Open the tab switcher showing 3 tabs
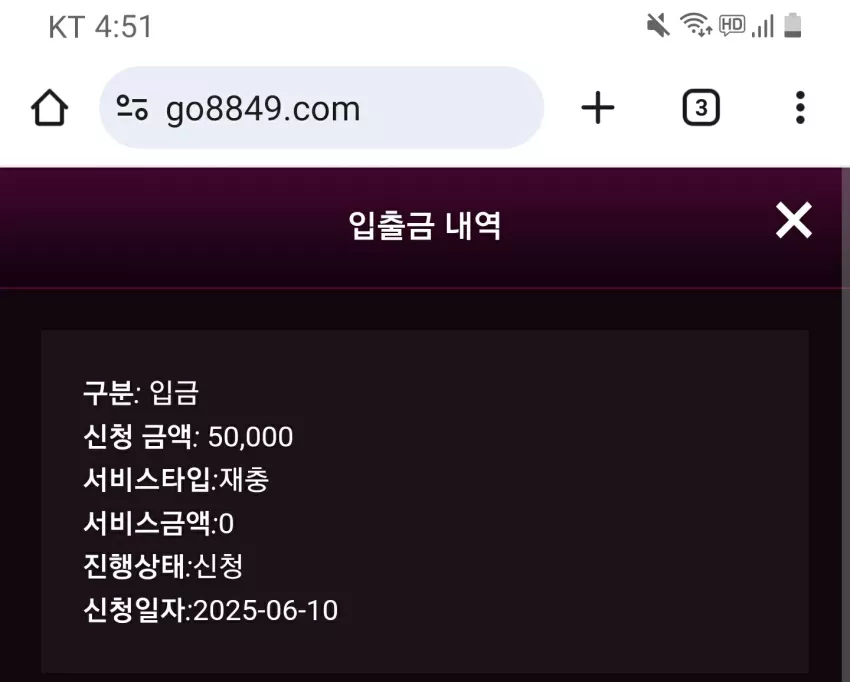The height and width of the screenshot is (682, 850). (x=701, y=108)
